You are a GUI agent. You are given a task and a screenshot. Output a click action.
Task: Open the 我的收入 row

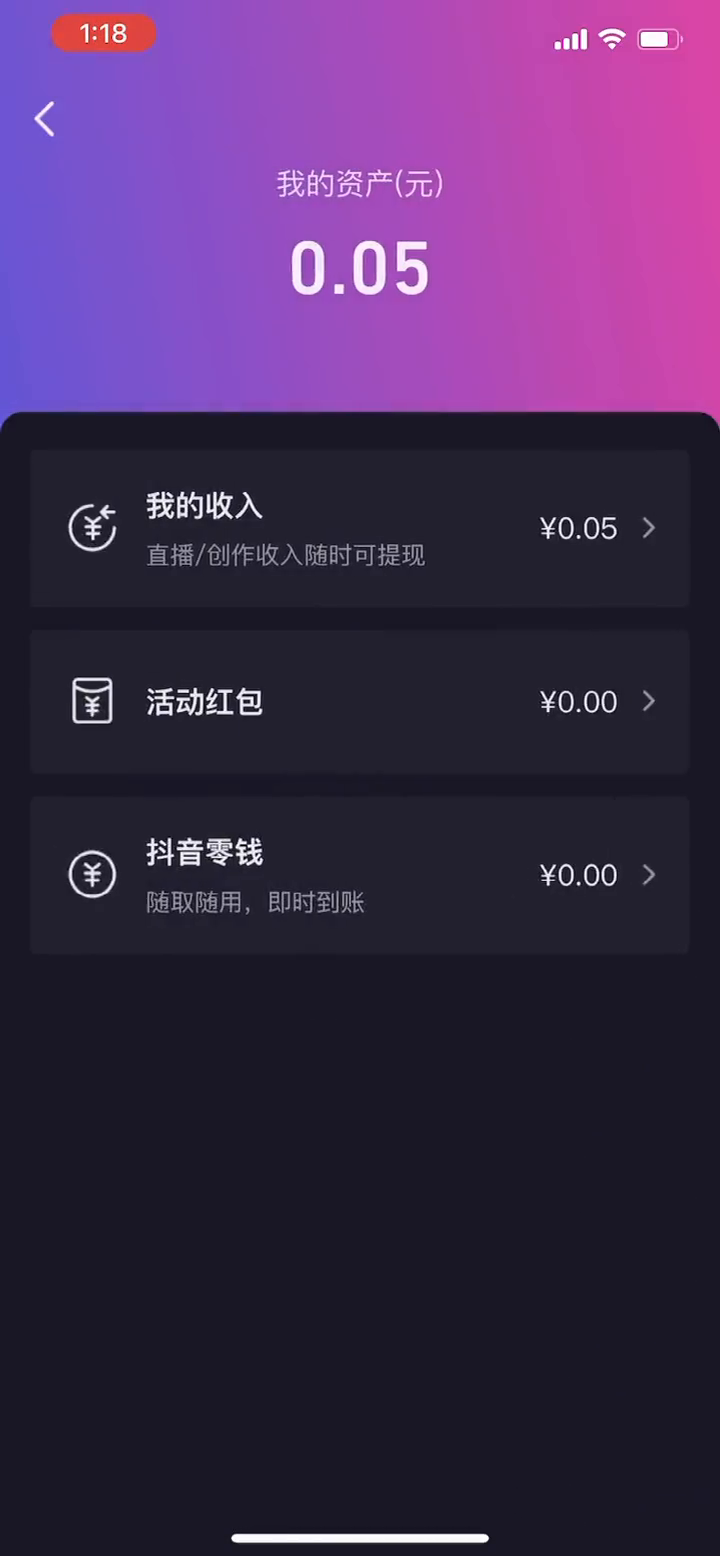coord(360,528)
